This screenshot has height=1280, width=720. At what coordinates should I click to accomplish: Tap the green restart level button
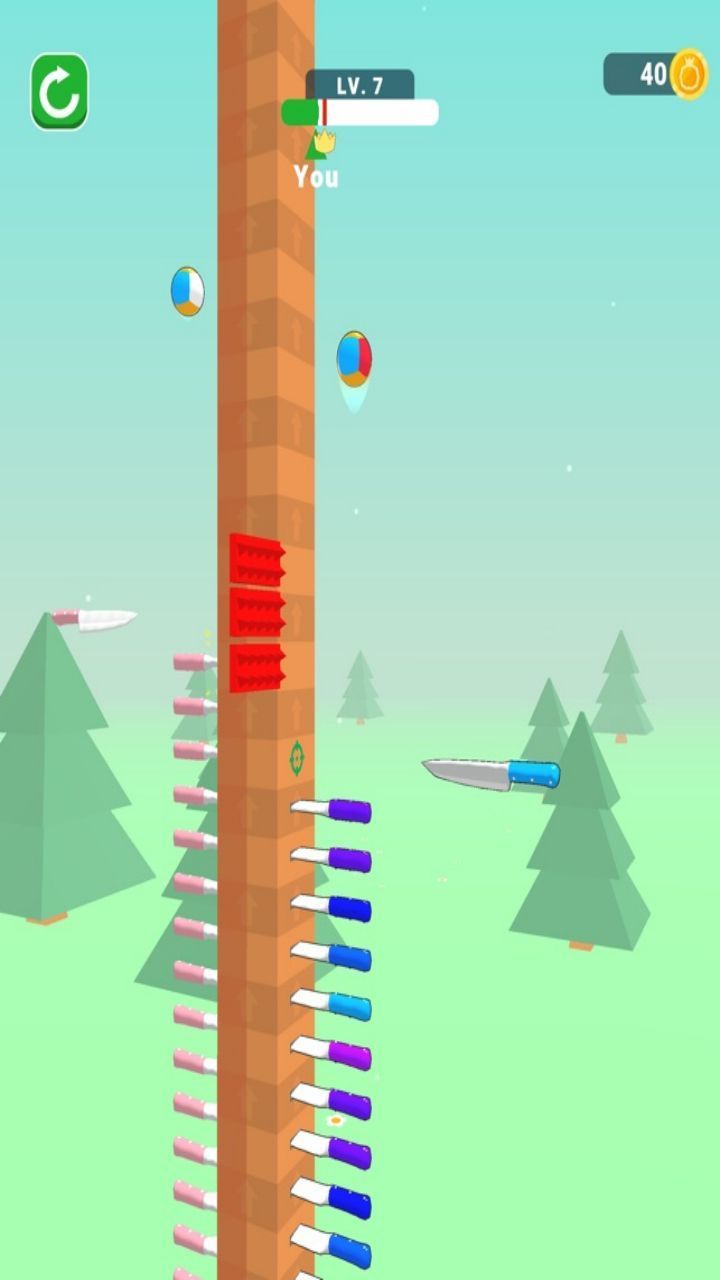(59, 92)
